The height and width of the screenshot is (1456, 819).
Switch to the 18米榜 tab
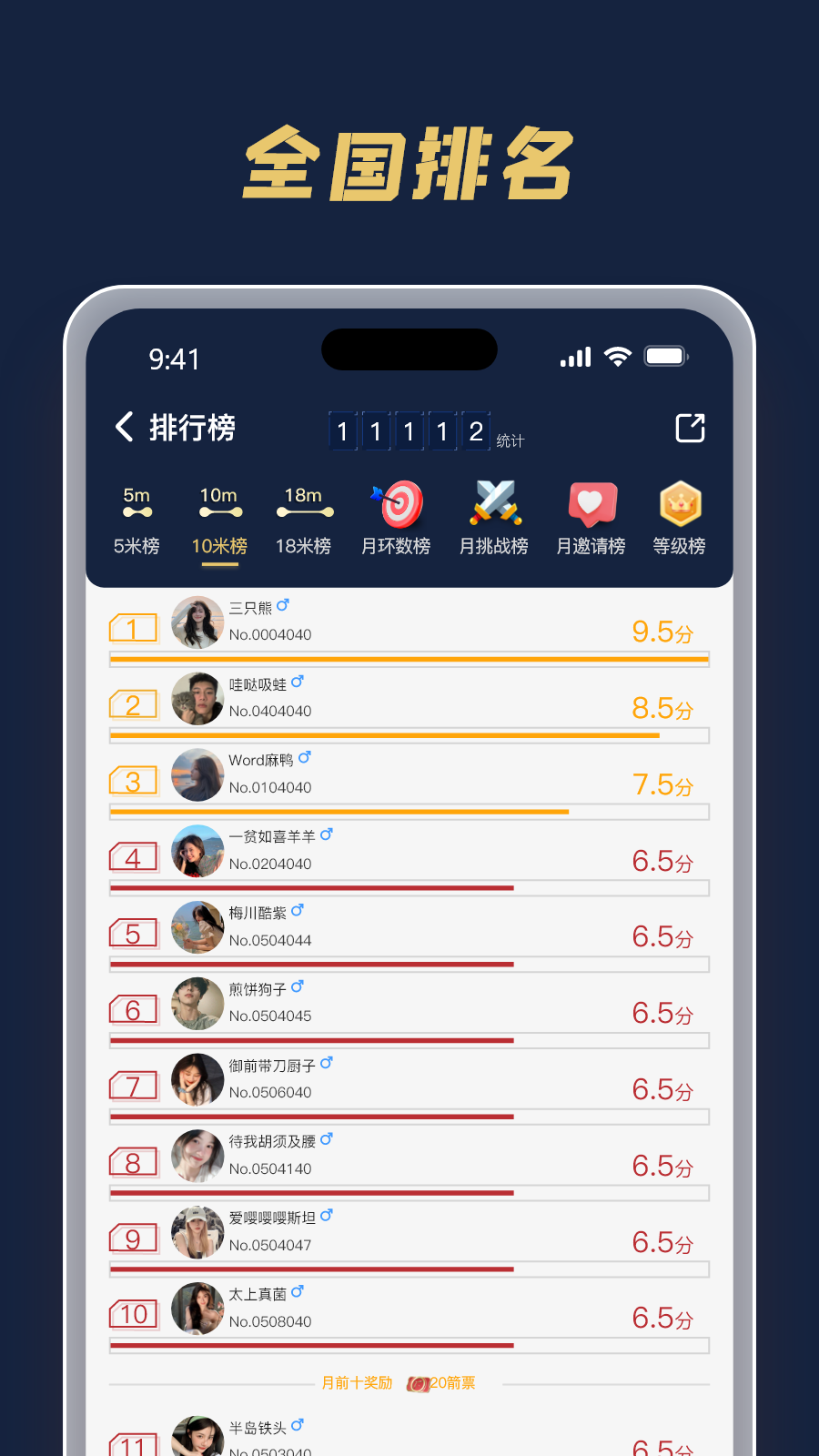click(304, 545)
